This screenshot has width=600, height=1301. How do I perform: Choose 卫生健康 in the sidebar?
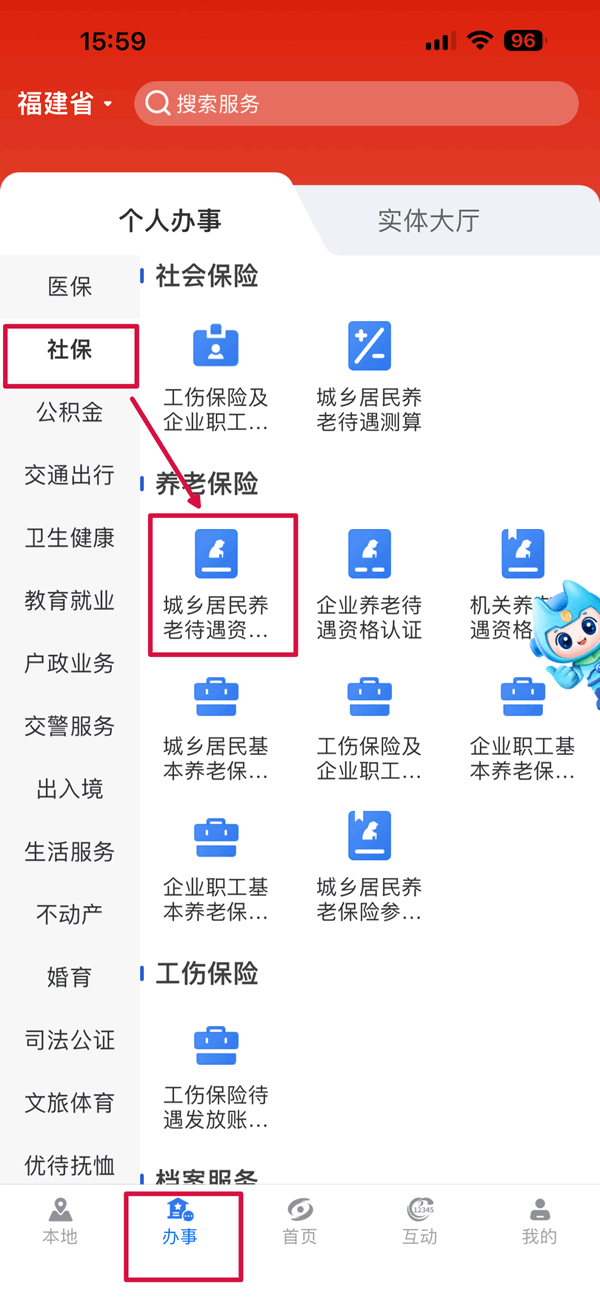tap(70, 538)
